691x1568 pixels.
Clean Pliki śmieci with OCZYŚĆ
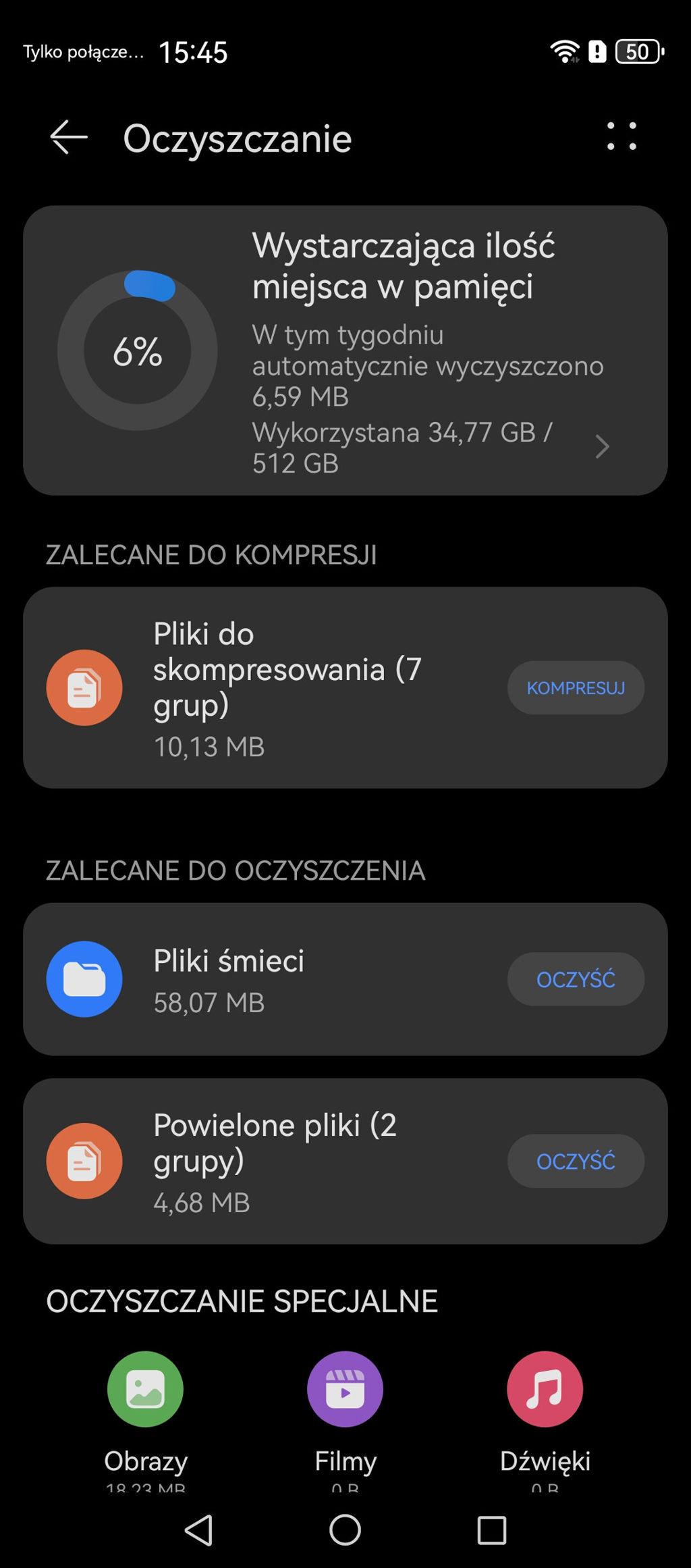pyautogui.click(x=575, y=979)
